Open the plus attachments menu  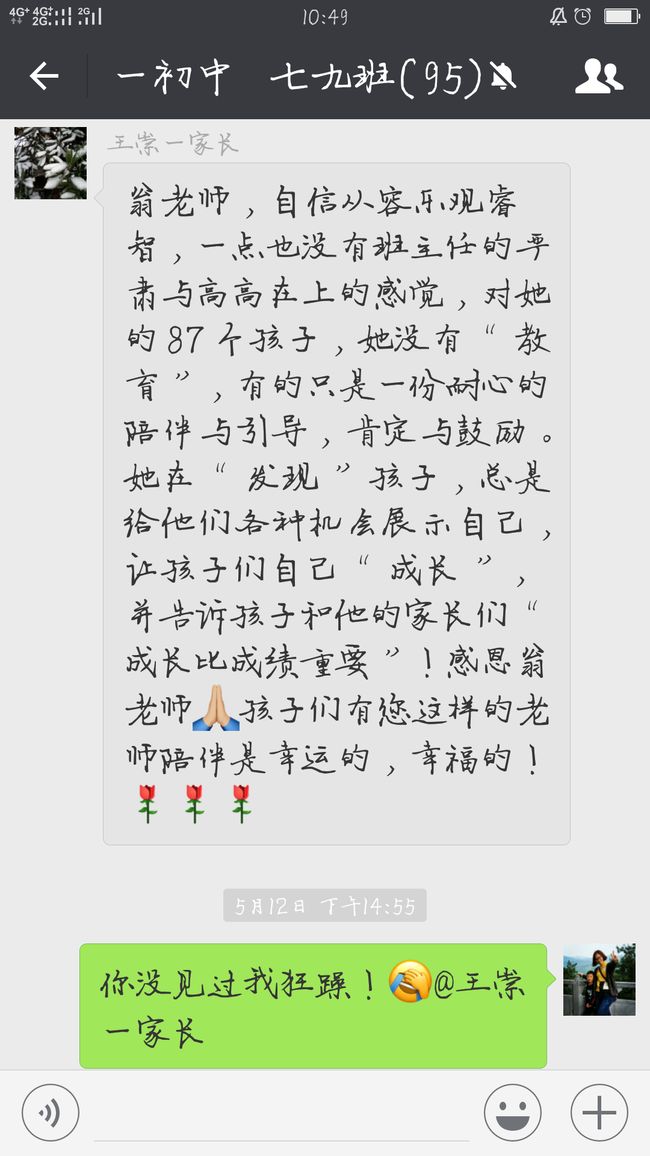point(599,1113)
